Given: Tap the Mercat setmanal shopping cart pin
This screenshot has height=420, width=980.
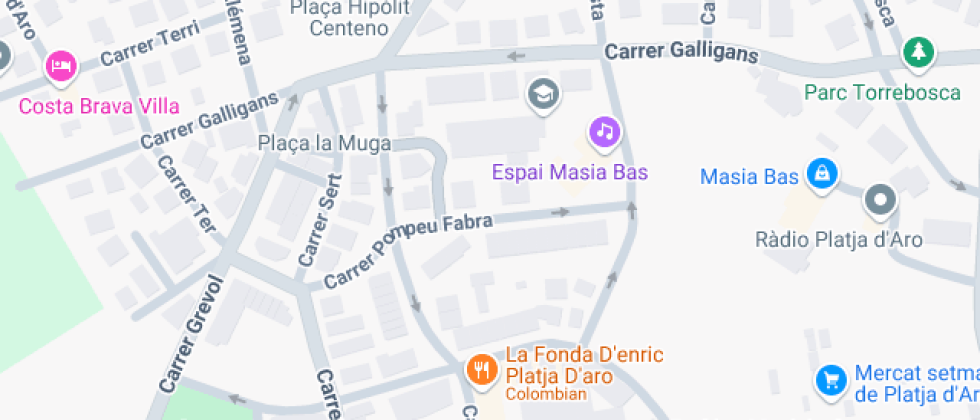Looking at the screenshot, I should coord(830,380).
